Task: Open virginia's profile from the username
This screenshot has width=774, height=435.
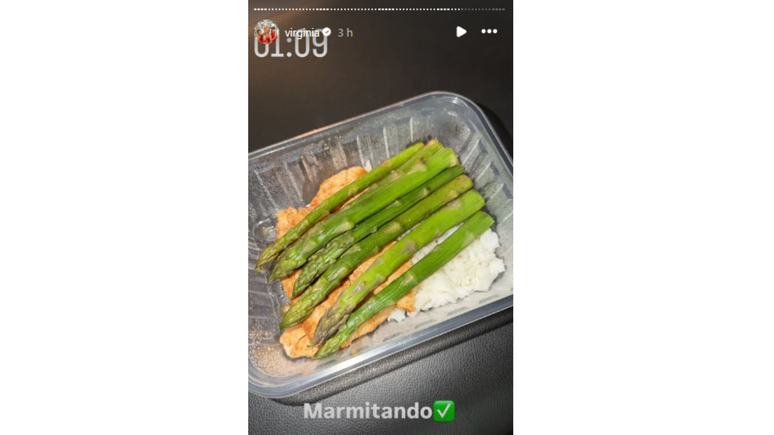Action: tap(302, 33)
